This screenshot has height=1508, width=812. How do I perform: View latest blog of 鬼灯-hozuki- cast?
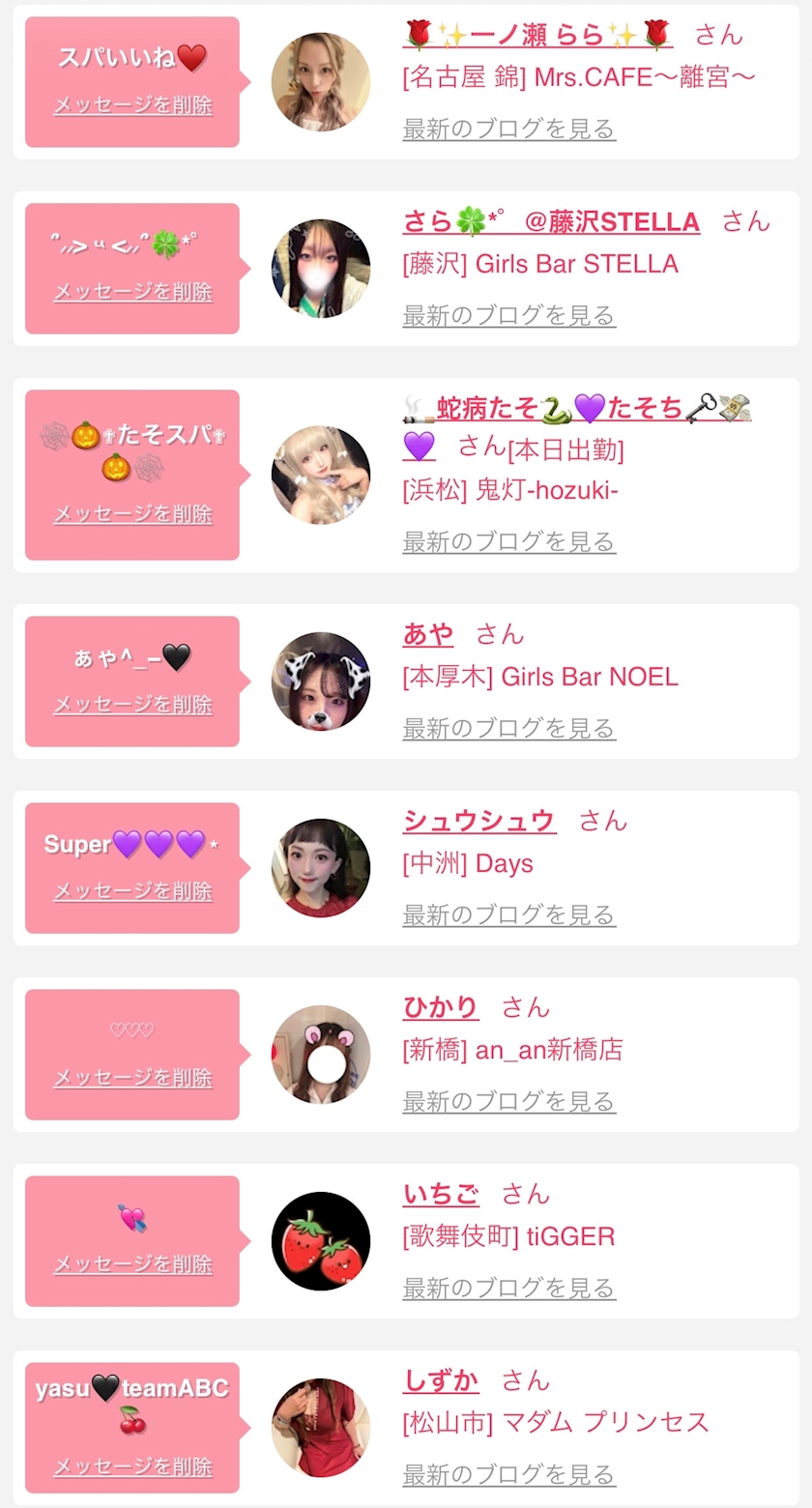pyautogui.click(x=508, y=542)
